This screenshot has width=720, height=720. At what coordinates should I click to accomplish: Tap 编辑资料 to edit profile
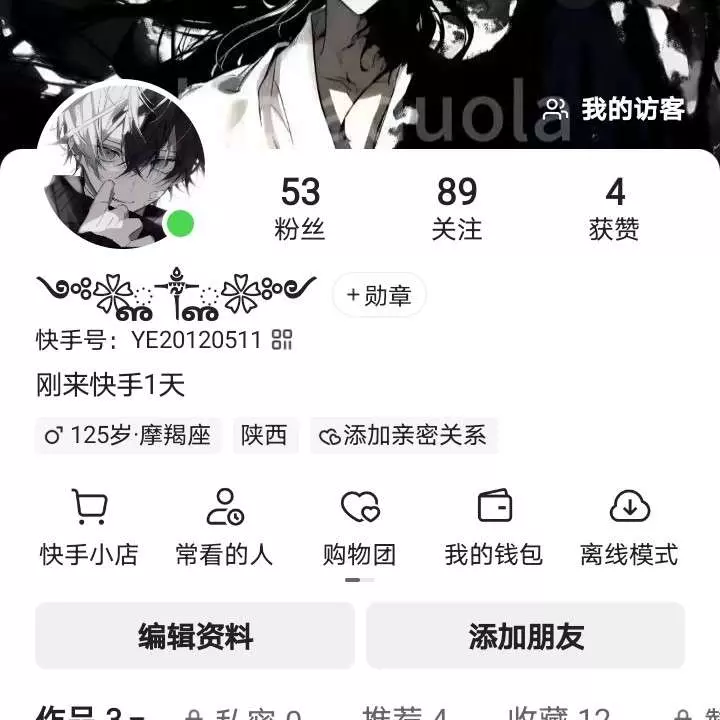195,636
